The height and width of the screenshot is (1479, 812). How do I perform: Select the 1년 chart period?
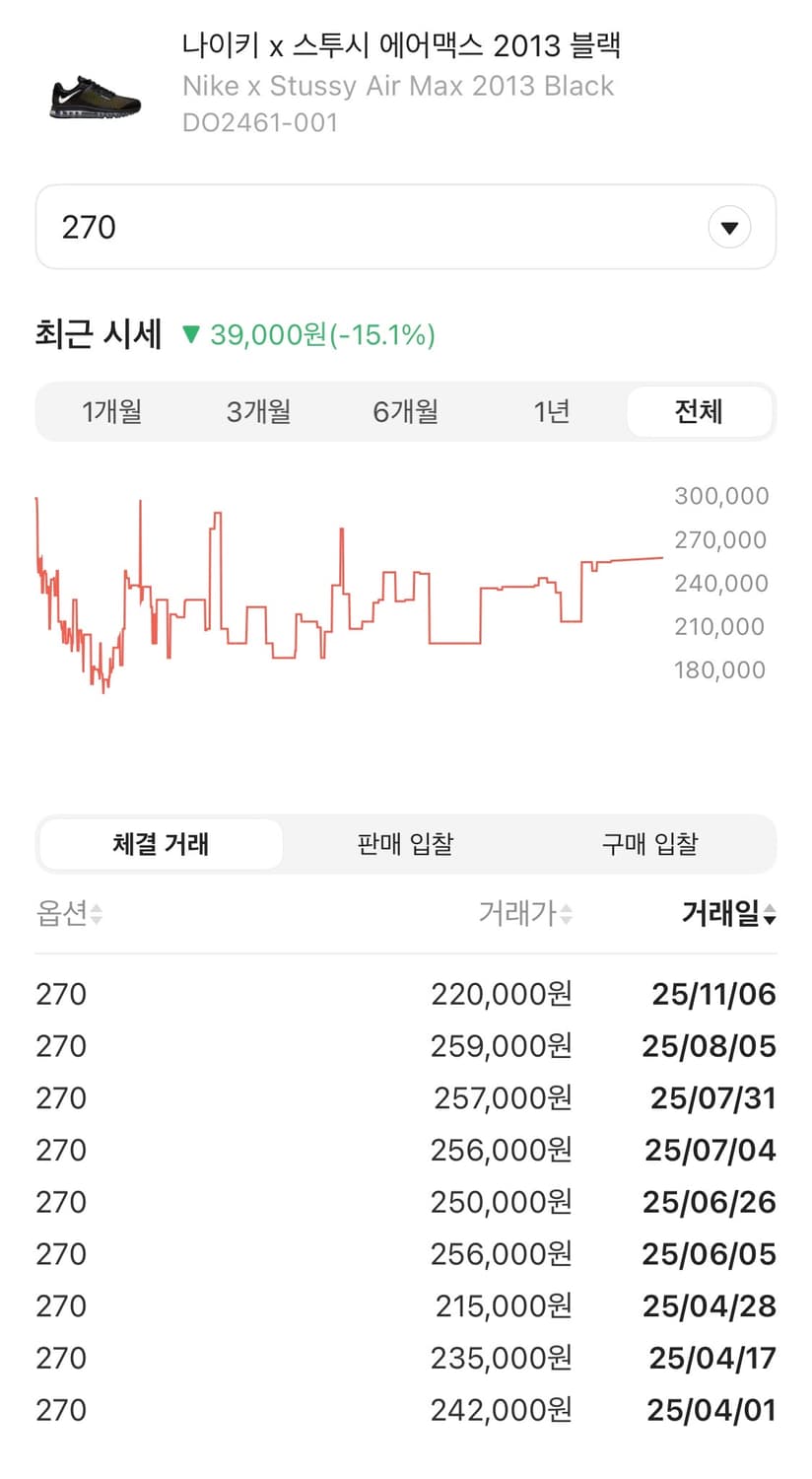tap(552, 411)
